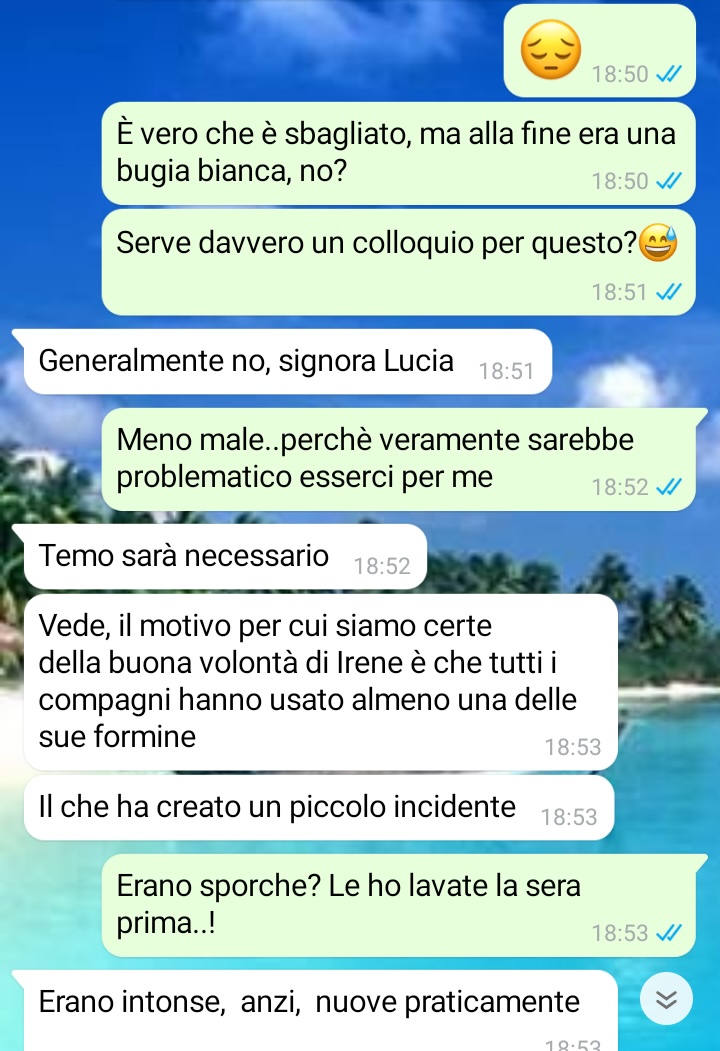Jump to the latest messages with the down-arrow button

[x=666, y=998]
